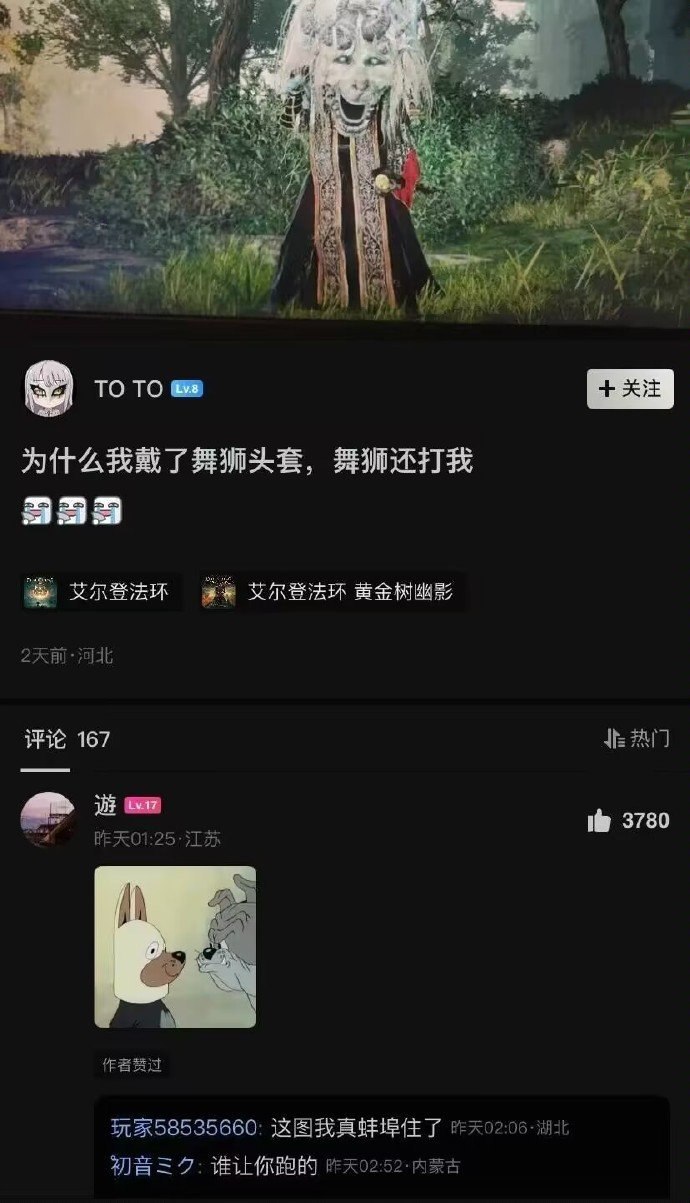Like the comment by 游
690x1203 pixels.
(x=628, y=821)
